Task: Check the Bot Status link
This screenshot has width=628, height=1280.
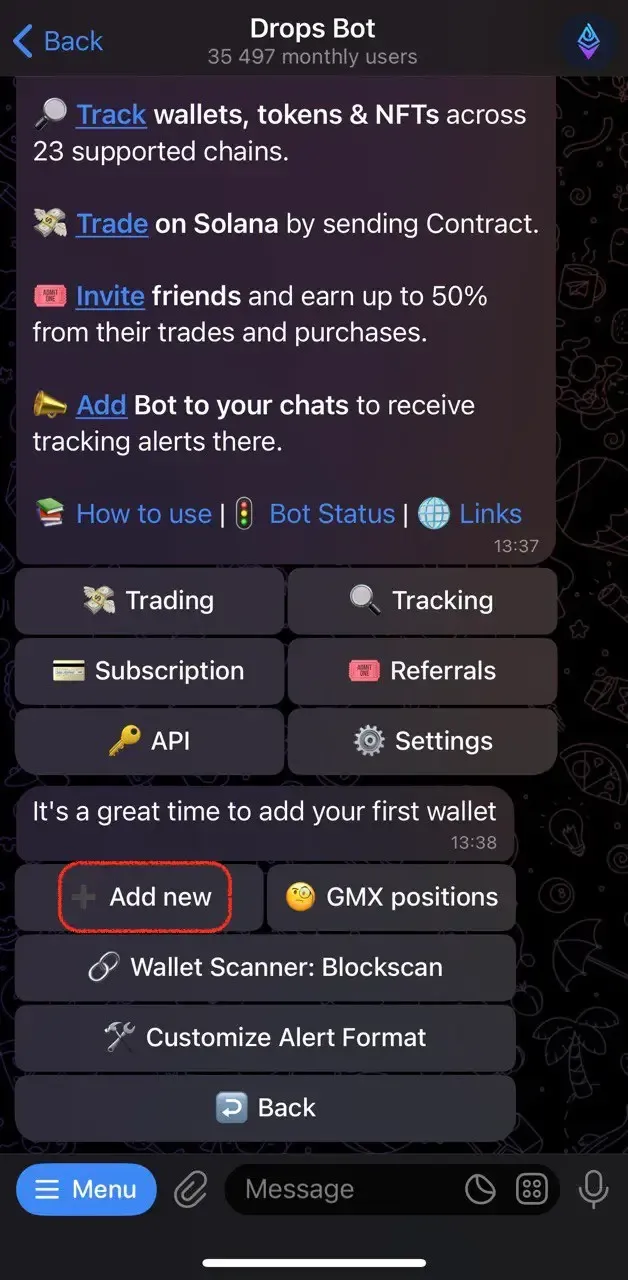Action: coord(332,514)
